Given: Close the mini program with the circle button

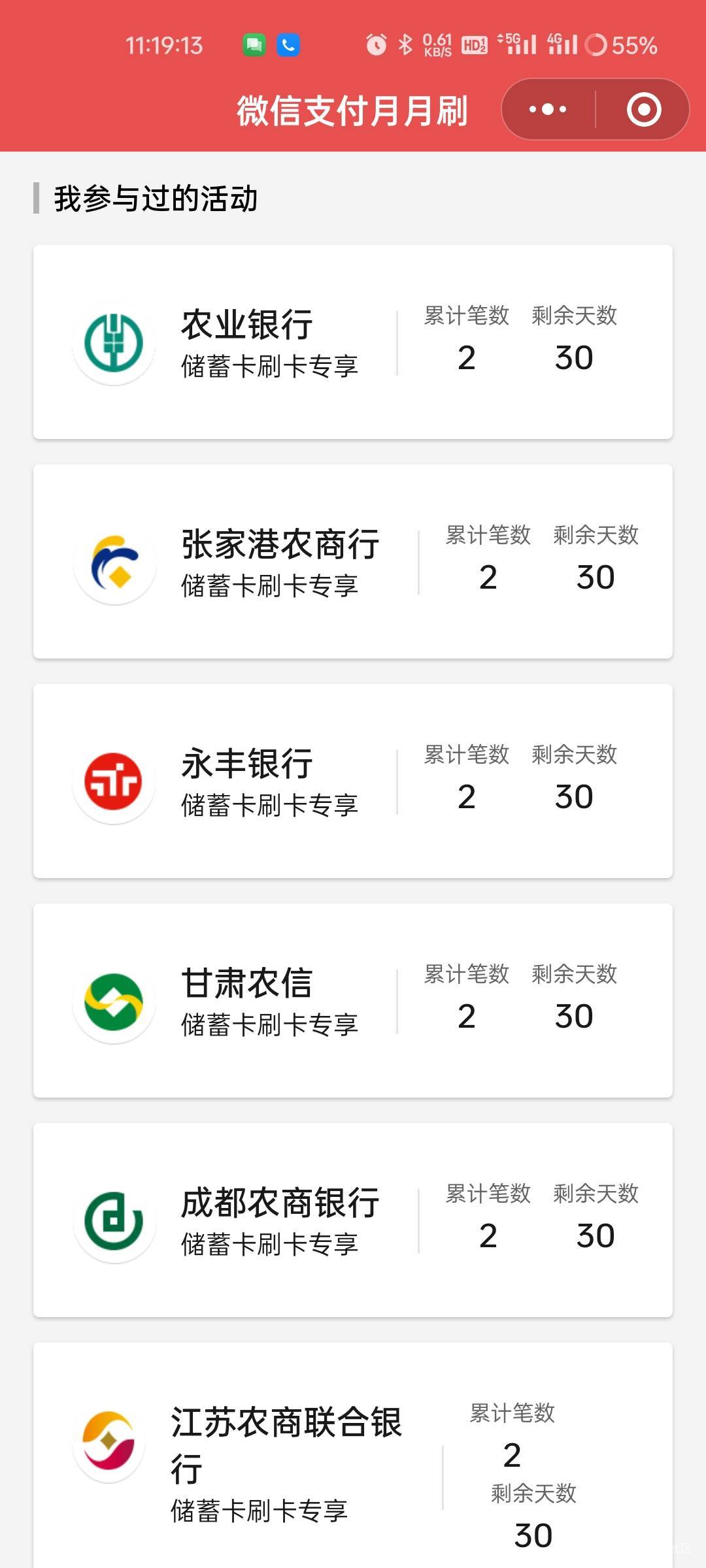Looking at the screenshot, I should (x=644, y=109).
